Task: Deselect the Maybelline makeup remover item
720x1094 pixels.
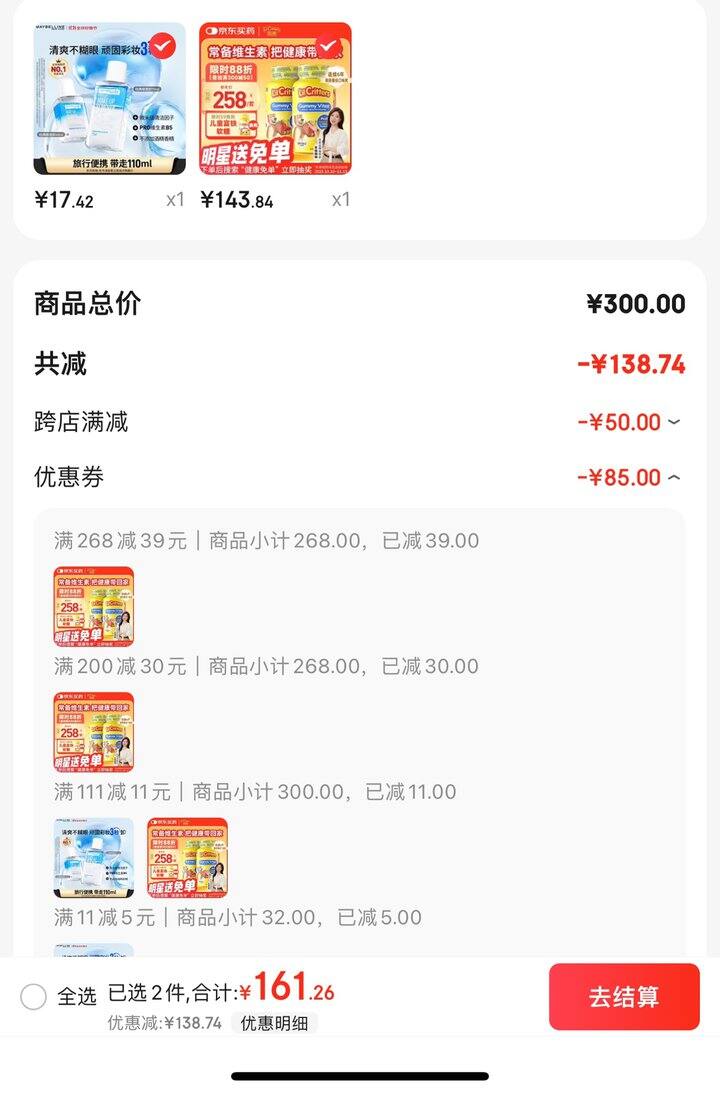Action: point(160,46)
